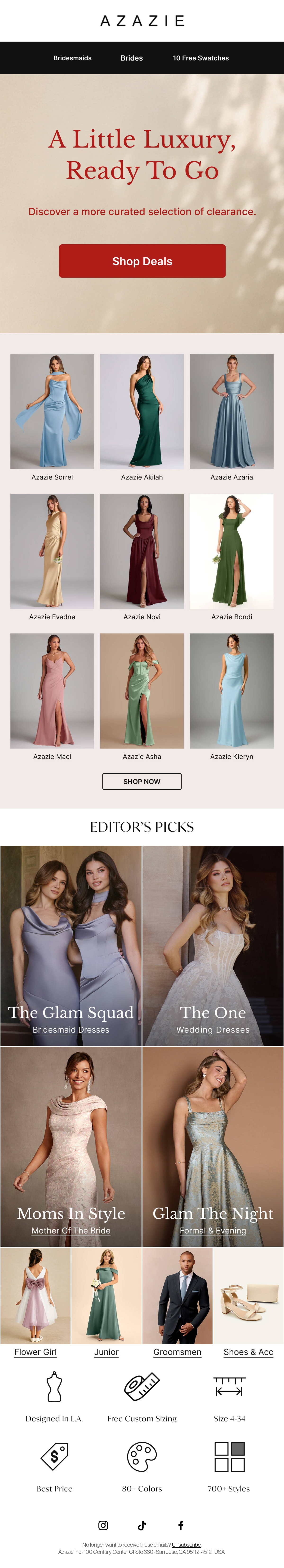
Task: Open the Shoes & Acc category
Action: (x=248, y=1352)
